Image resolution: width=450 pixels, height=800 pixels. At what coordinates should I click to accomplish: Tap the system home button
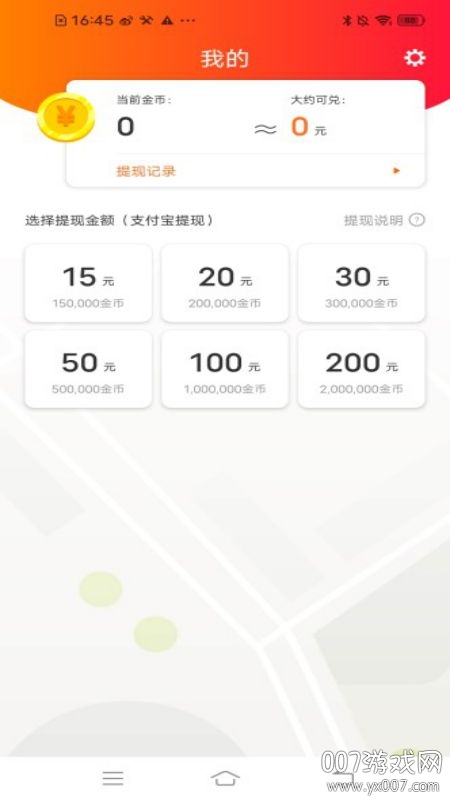tap(225, 778)
